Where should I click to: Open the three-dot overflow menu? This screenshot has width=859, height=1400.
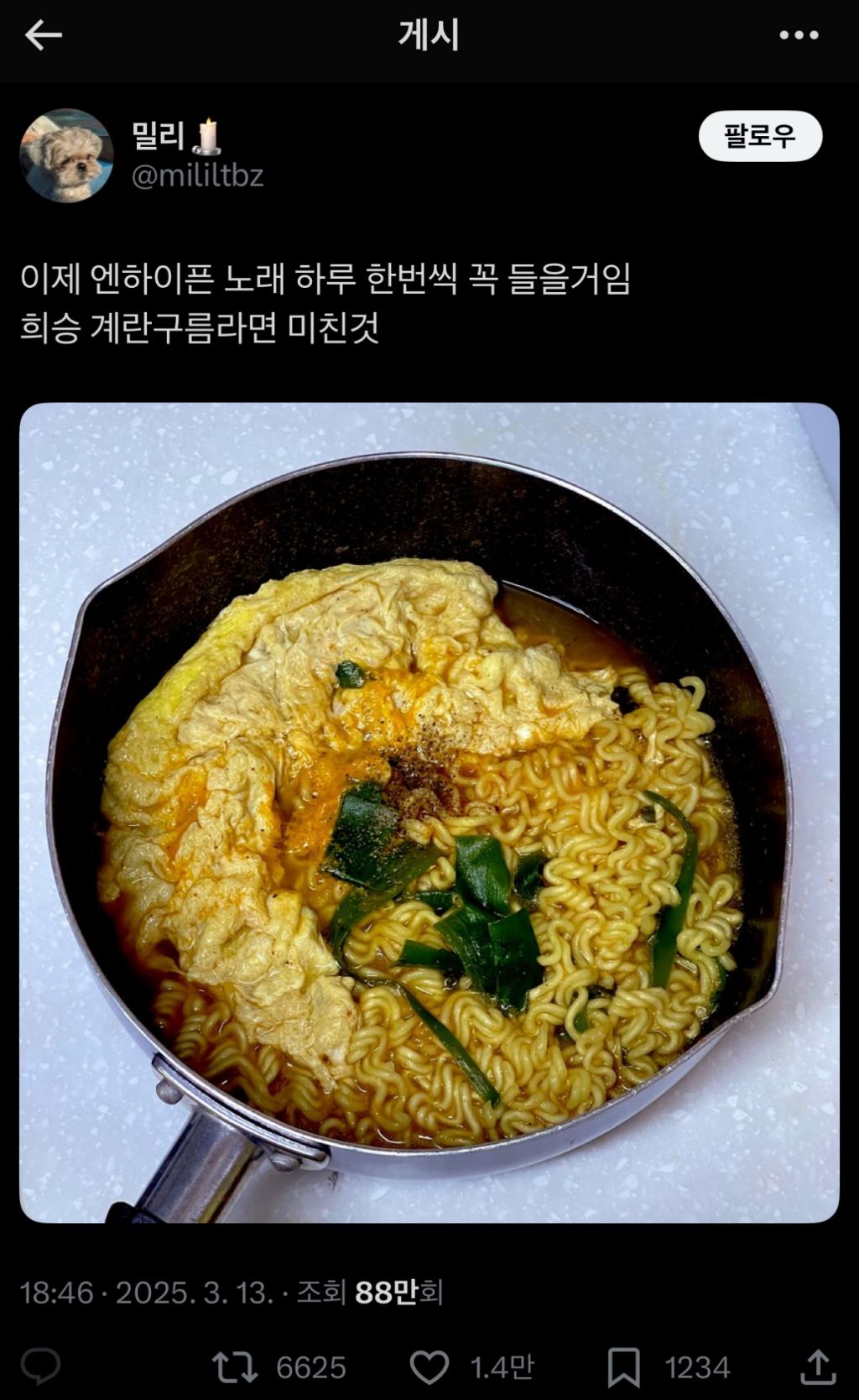798,35
